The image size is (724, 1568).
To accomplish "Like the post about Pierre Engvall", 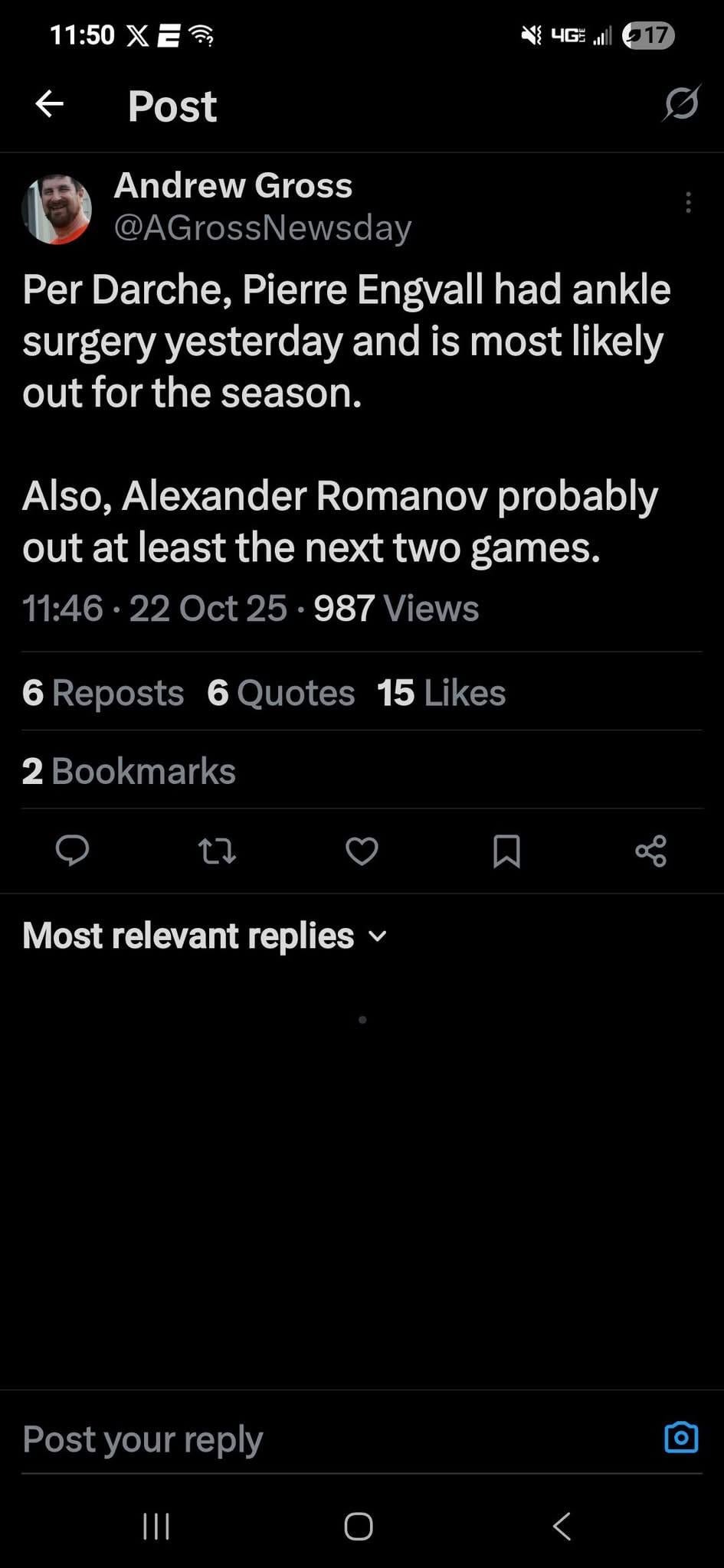I will 362,851.
